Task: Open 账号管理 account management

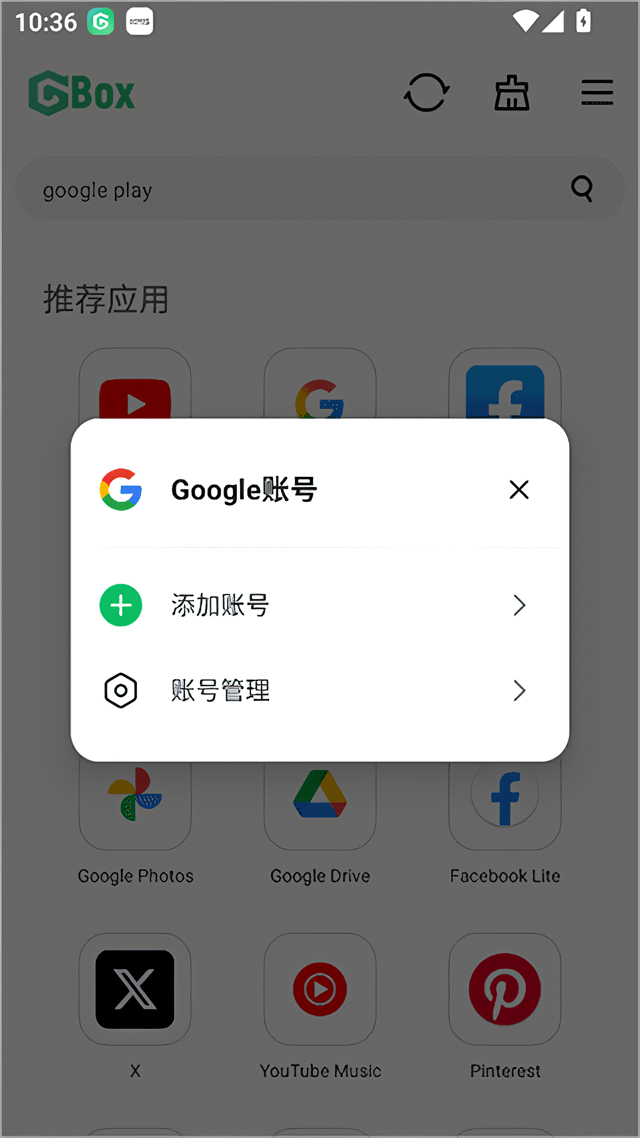Action: pyautogui.click(x=319, y=691)
